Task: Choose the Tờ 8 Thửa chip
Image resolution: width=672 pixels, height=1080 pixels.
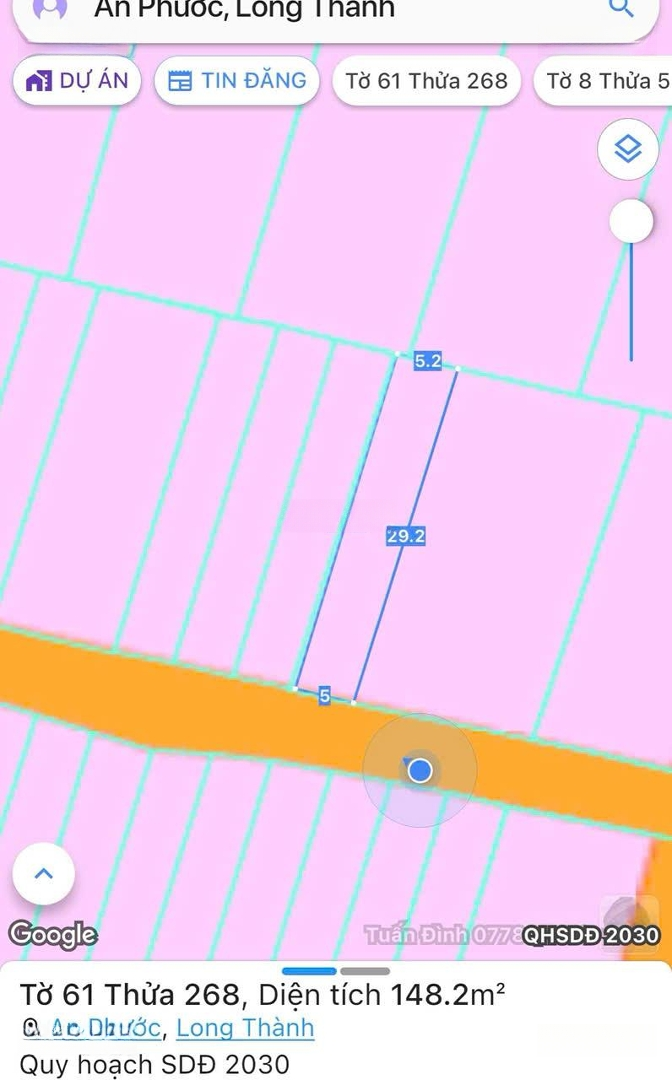Action: click(605, 81)
